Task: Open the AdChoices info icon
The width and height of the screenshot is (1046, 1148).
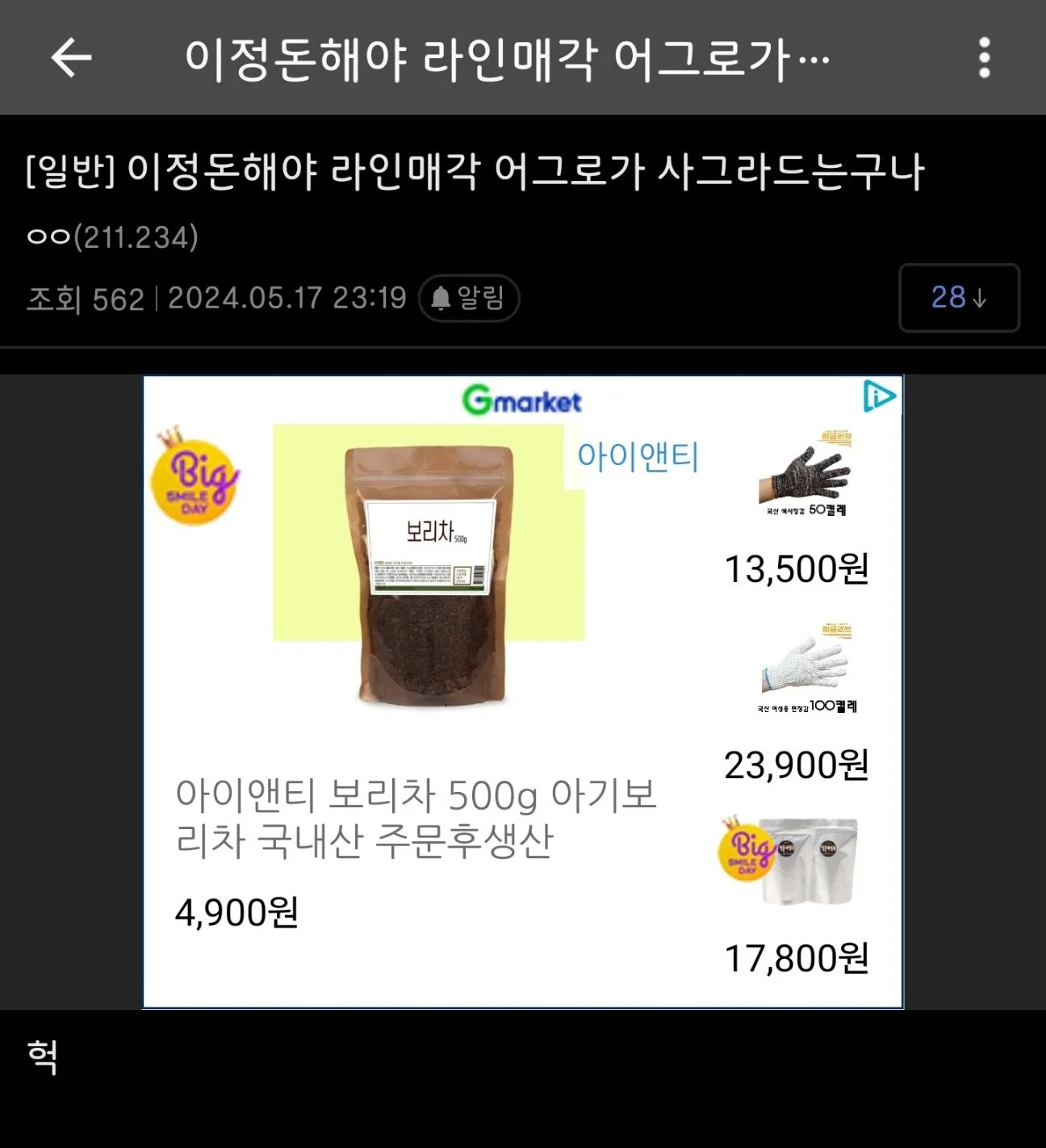Action: point(878,397)
